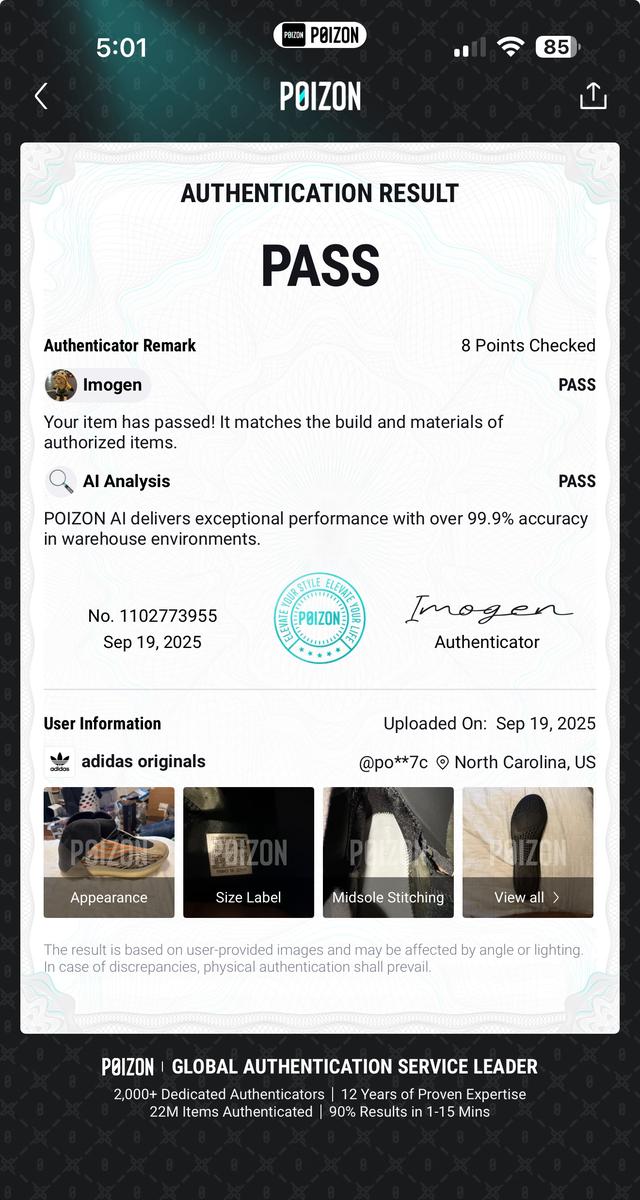Open the POIZON pill at the top
Viewport: 640px width, 1200px height.
tap(320, 36)
